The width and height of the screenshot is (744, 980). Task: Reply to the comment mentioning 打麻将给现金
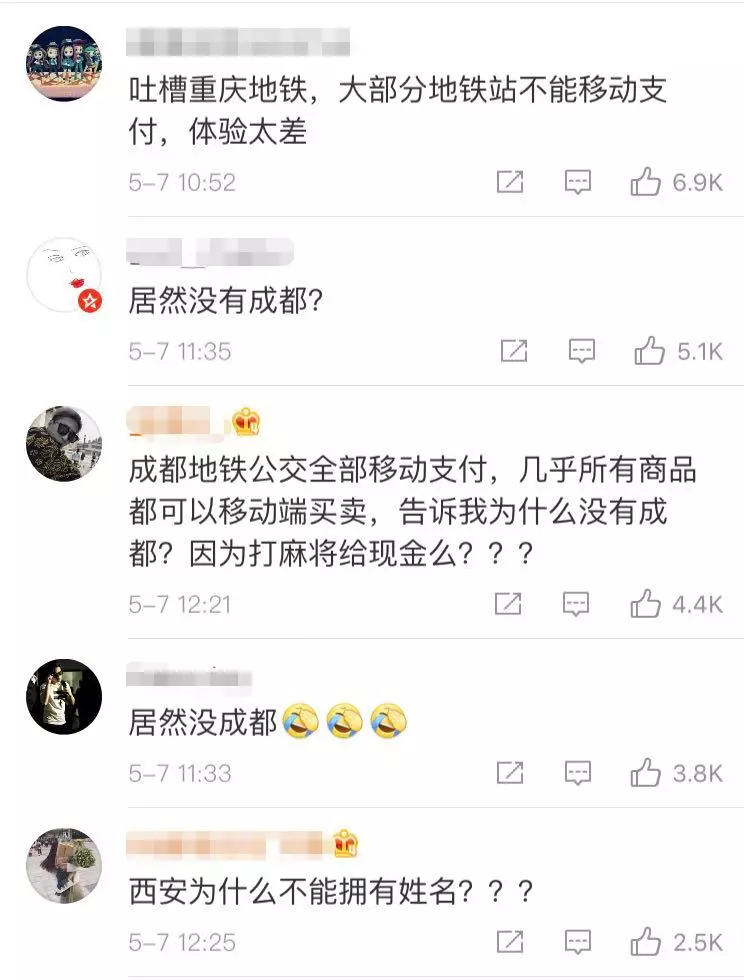(576, 604)
